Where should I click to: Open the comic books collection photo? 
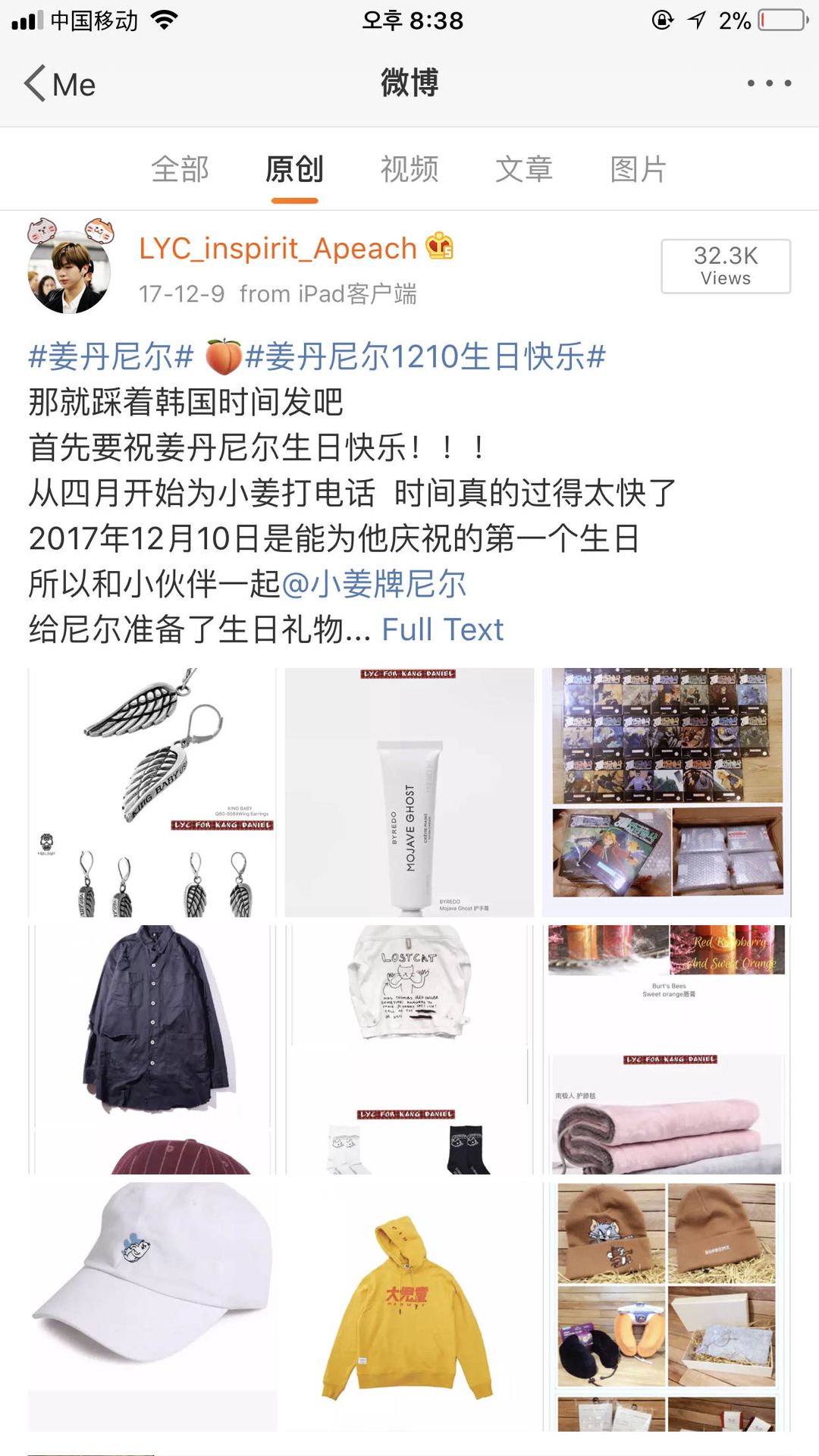[x=667, y=792]
